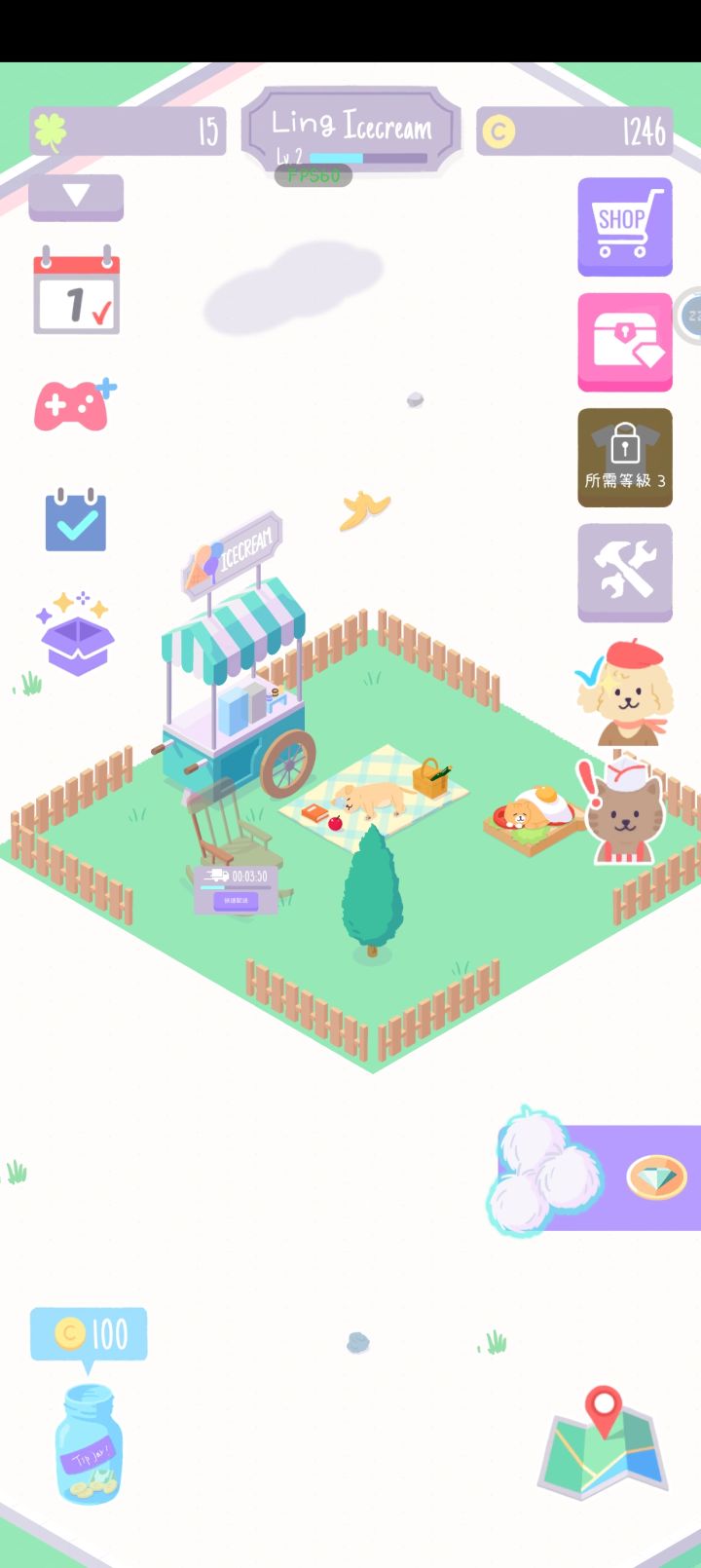Open the SHOP panel
Image resolution: width=701 pixels, height=1568 pixels.
pos(624,227)
